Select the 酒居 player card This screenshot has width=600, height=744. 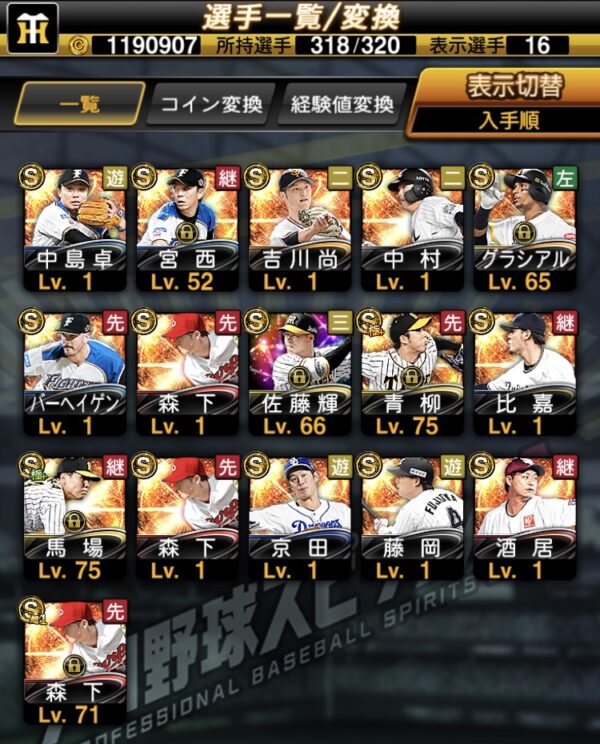click(525, 515)
